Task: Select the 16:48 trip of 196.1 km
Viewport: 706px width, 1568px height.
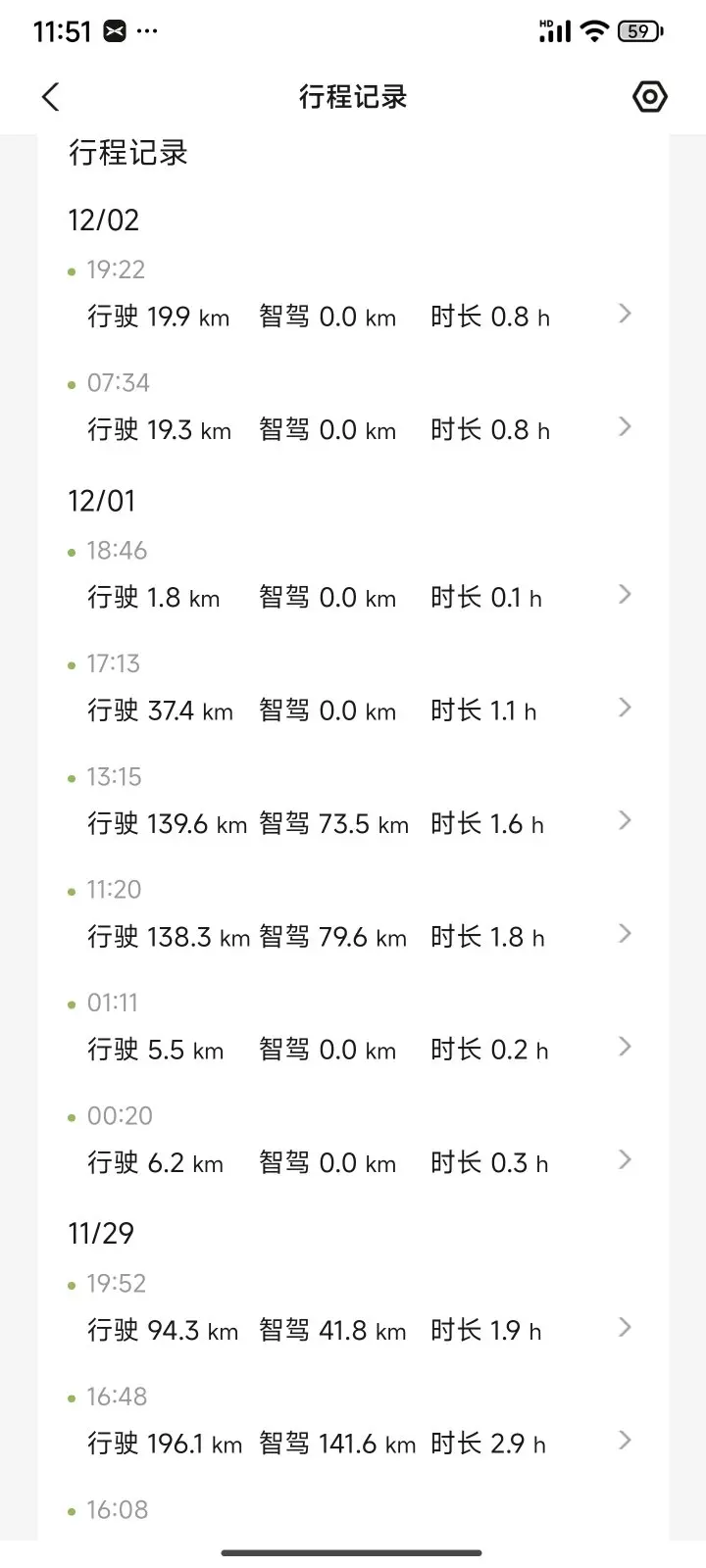Action: (353, 1443)
